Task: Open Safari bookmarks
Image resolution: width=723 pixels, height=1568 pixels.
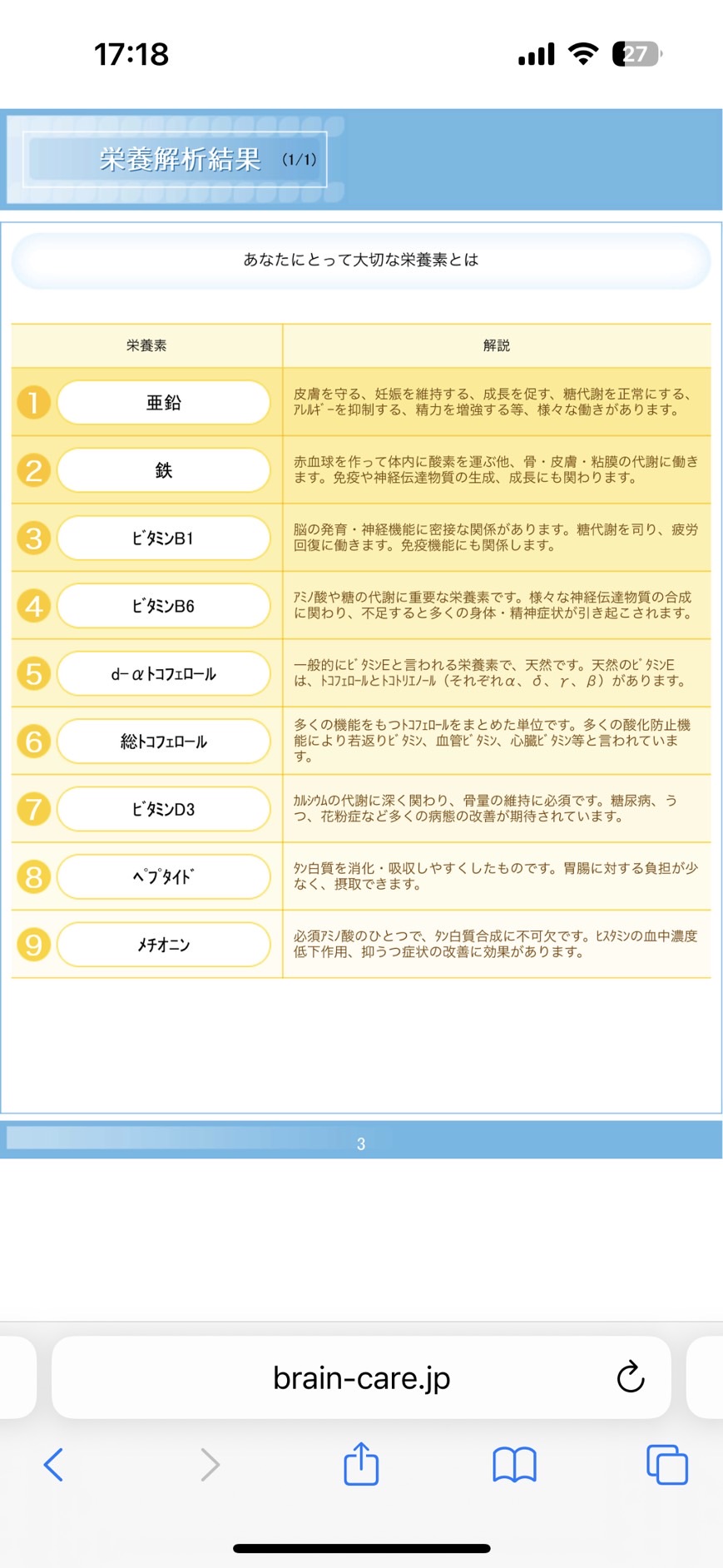Action: point(514,1465)
